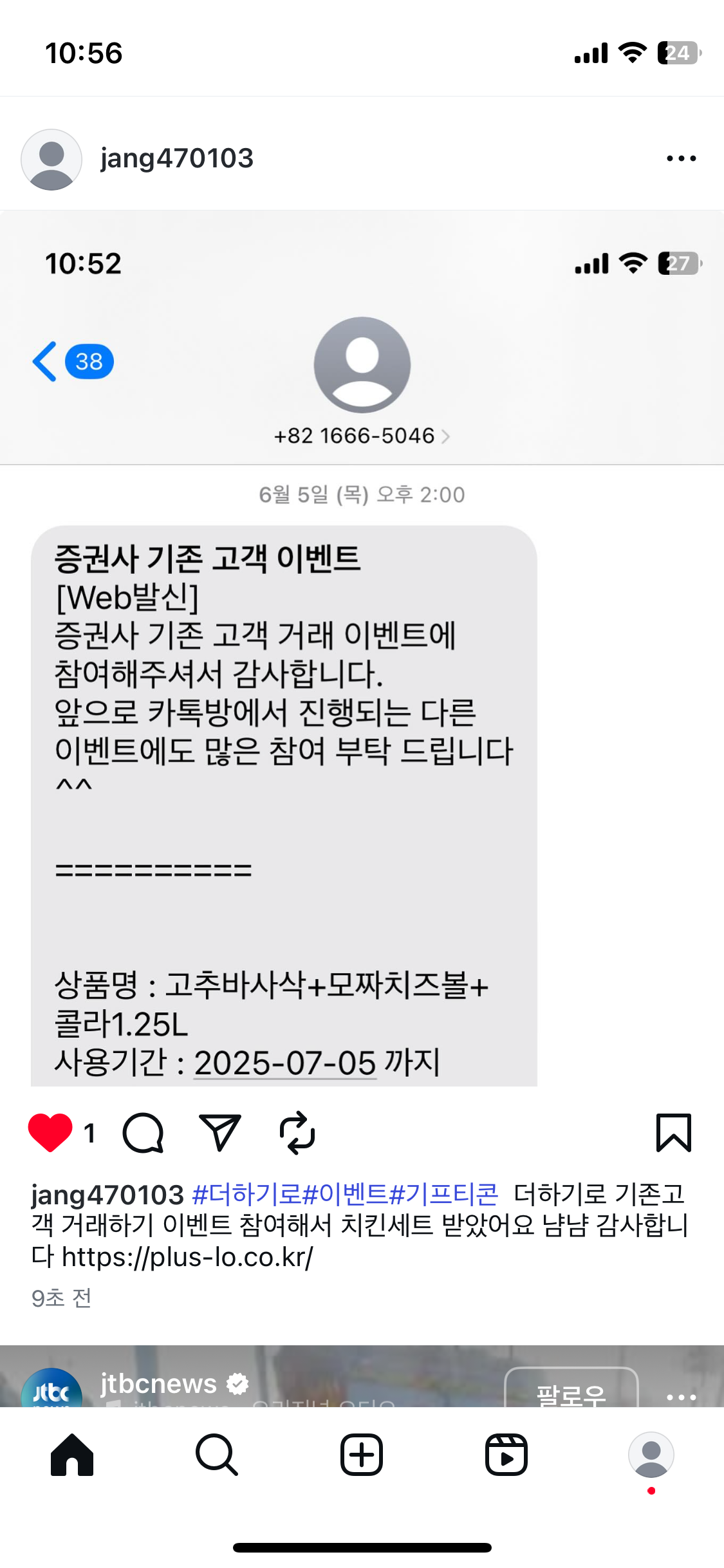Bookmark jang470103's post
Image resolution: width=724 pixels, height=1568 pixels.
tap(673, 1132)
